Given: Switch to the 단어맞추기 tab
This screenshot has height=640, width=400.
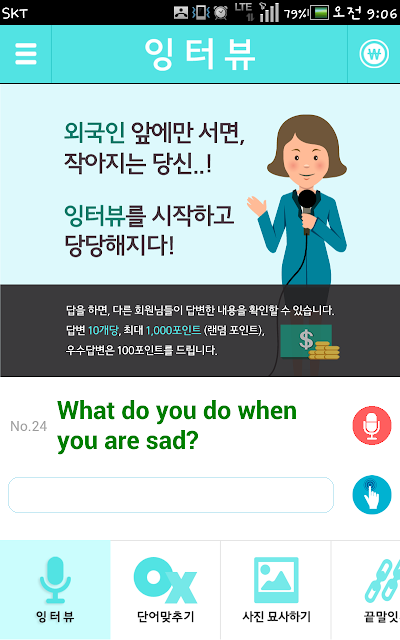Looking at the screenshot, I should 165,590.
